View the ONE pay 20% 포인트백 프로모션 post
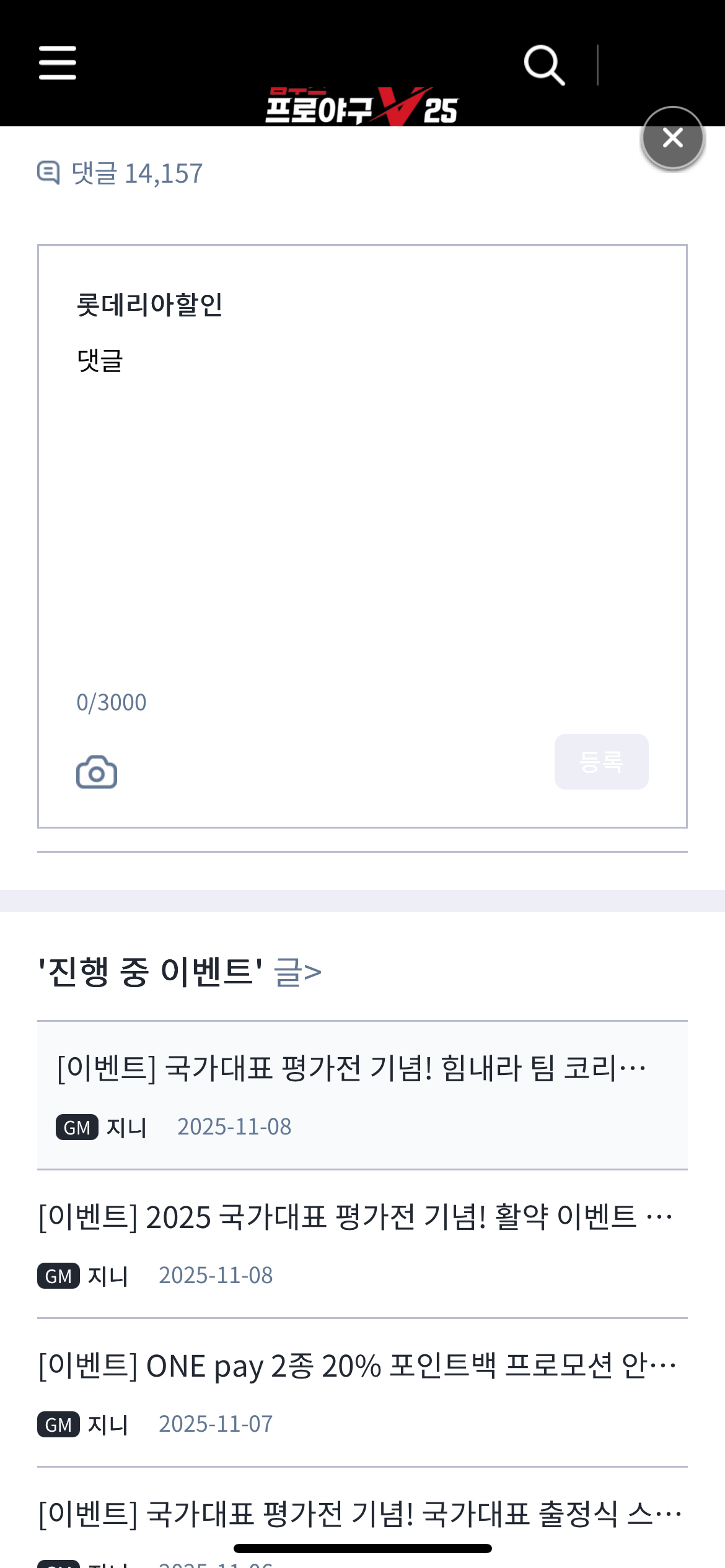This screenshot has height=1568, width=725. click(x=357, y=1365)
